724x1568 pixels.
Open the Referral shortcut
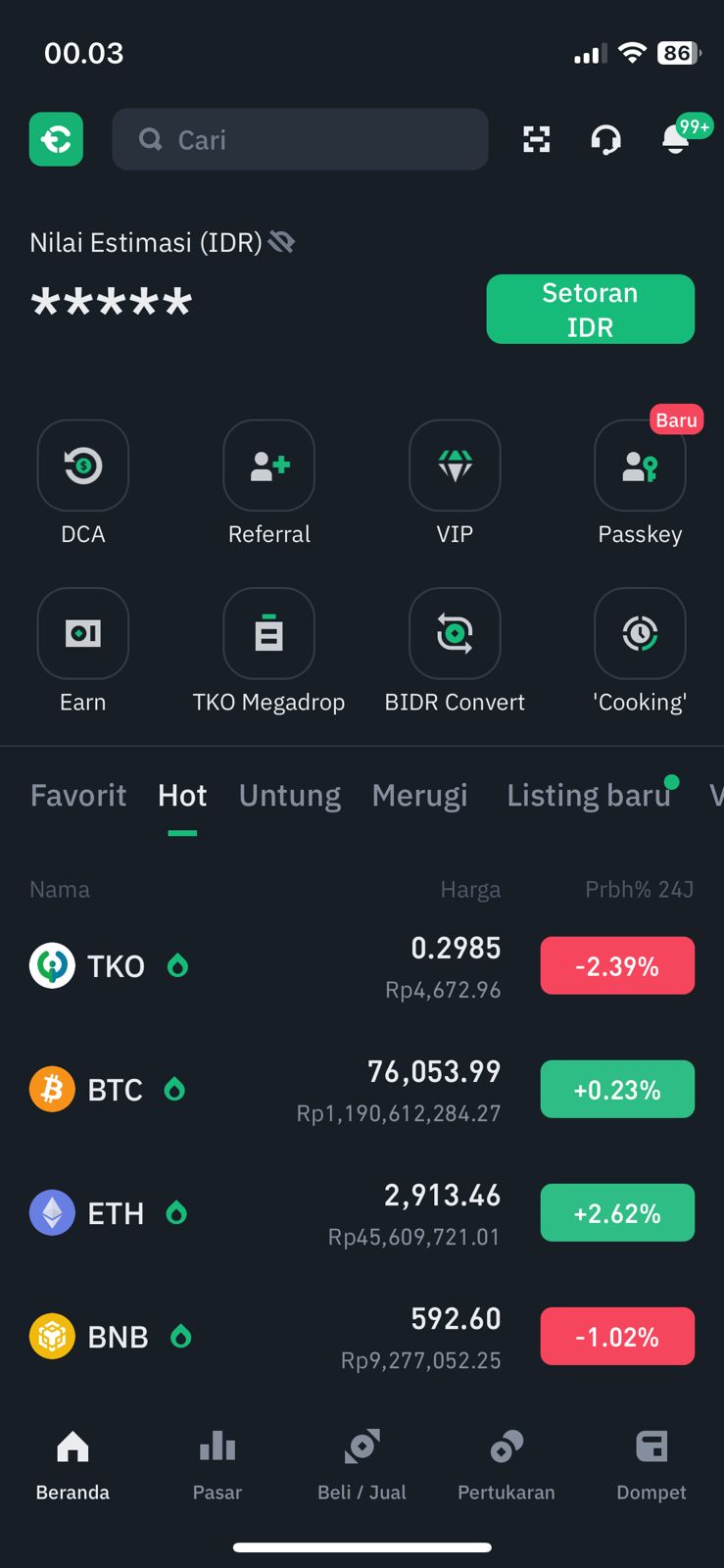tap(268, 466)
